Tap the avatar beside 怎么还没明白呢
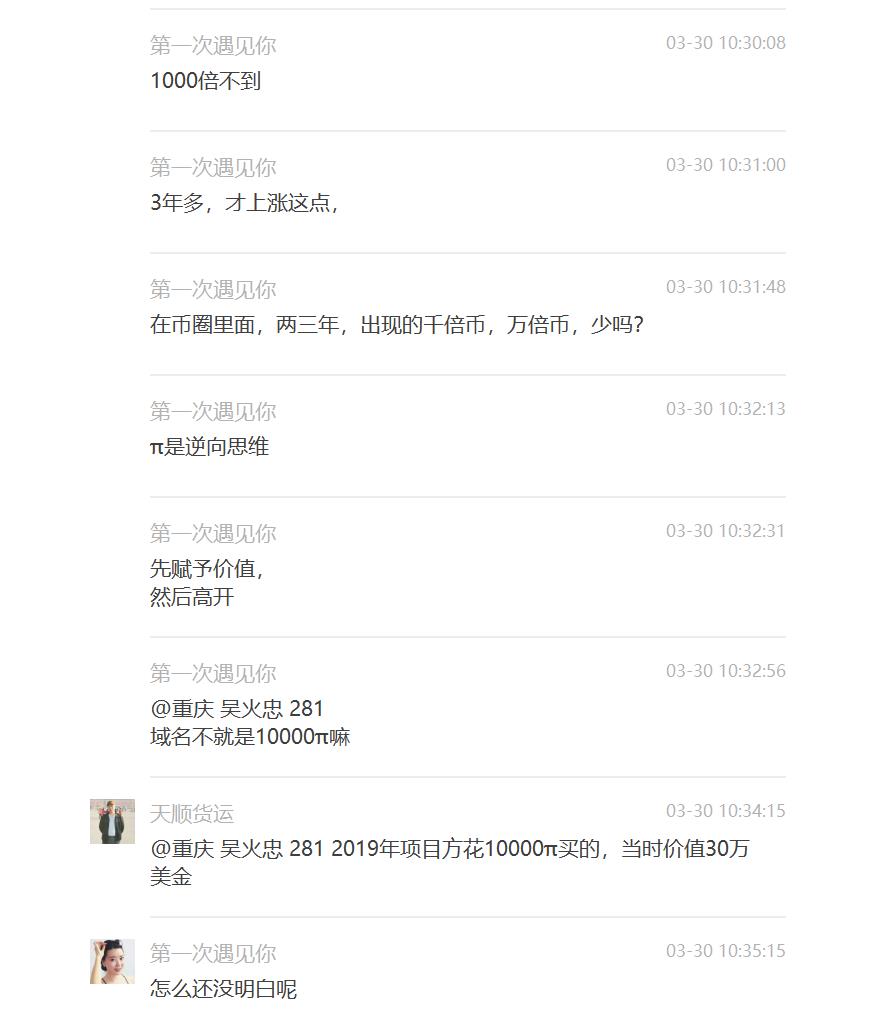 [x=112, y=961]
